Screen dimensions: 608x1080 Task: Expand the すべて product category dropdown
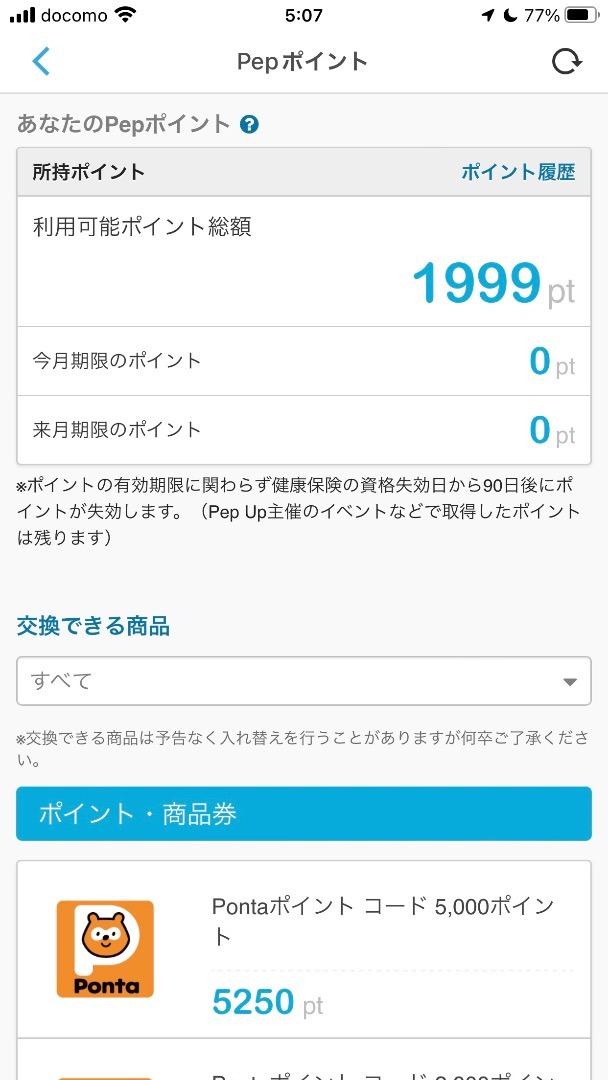(304, 681)
